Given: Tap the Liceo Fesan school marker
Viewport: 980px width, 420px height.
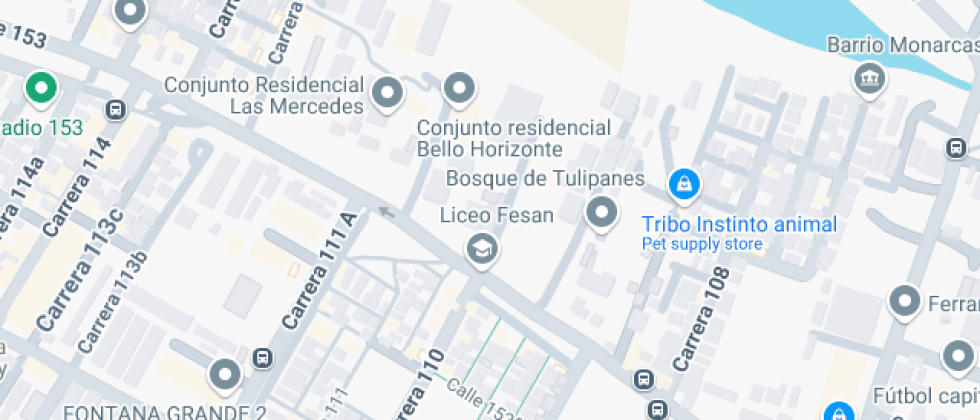Looking at the screenshot, I should pos(482,251).
